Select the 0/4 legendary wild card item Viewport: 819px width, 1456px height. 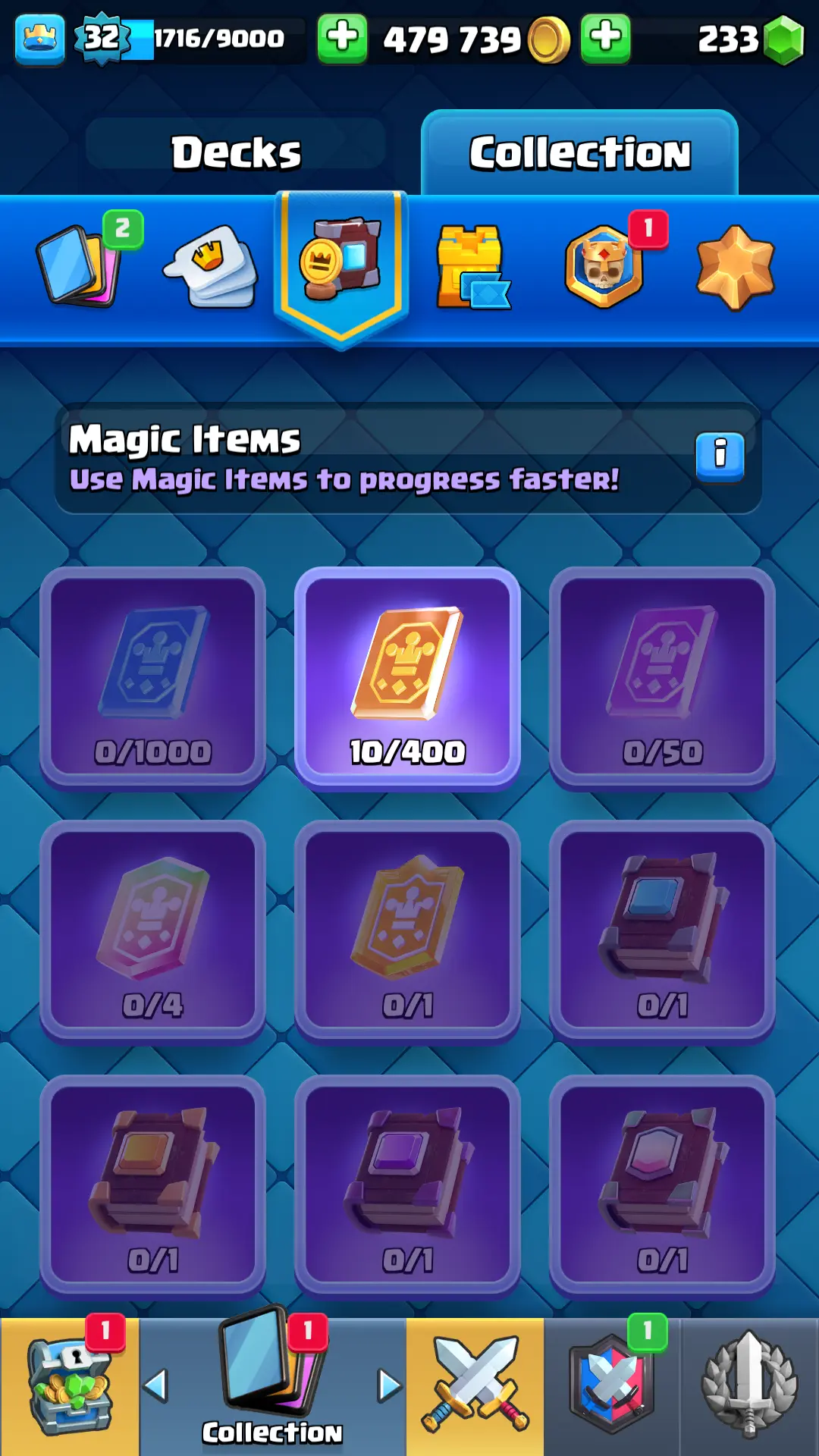(152, 931)
